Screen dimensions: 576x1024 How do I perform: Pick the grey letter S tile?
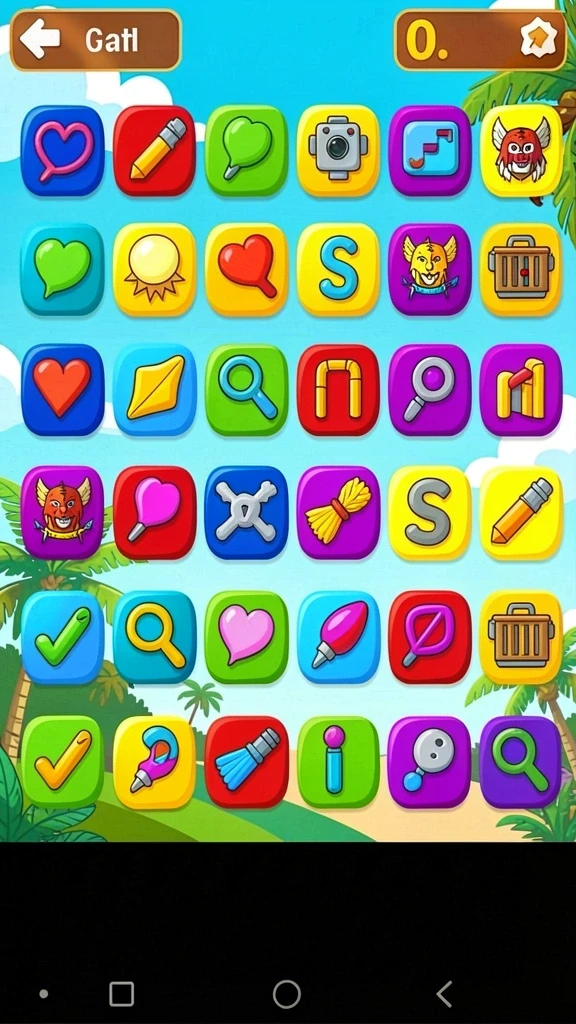[x=430, y=513]
